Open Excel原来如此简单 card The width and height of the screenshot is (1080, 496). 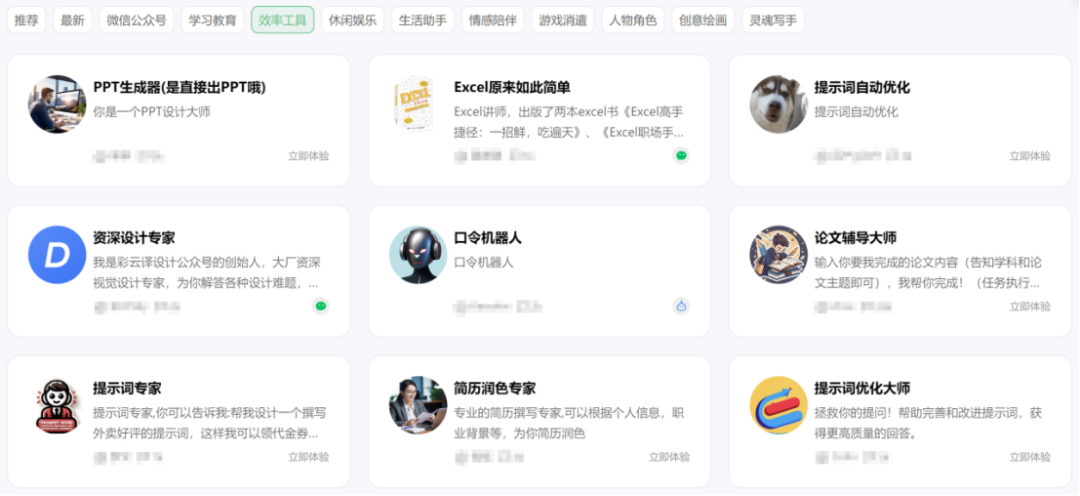coord(512,88)
